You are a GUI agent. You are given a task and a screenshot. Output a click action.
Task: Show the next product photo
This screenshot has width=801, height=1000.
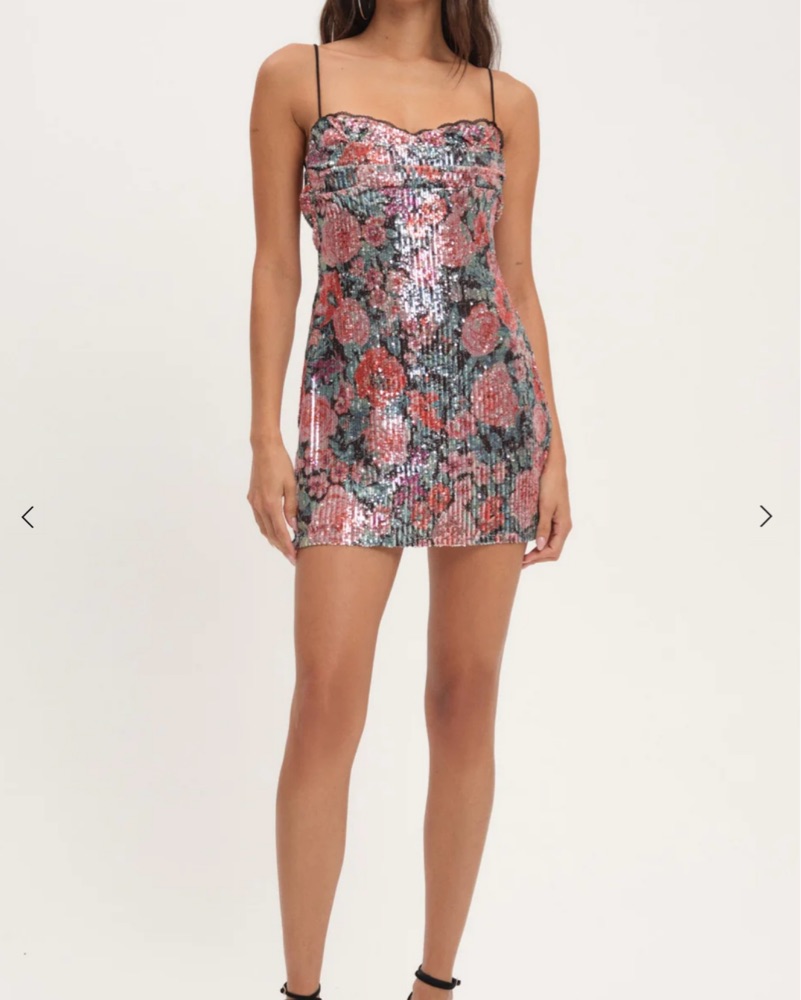[x=765, y=516]
